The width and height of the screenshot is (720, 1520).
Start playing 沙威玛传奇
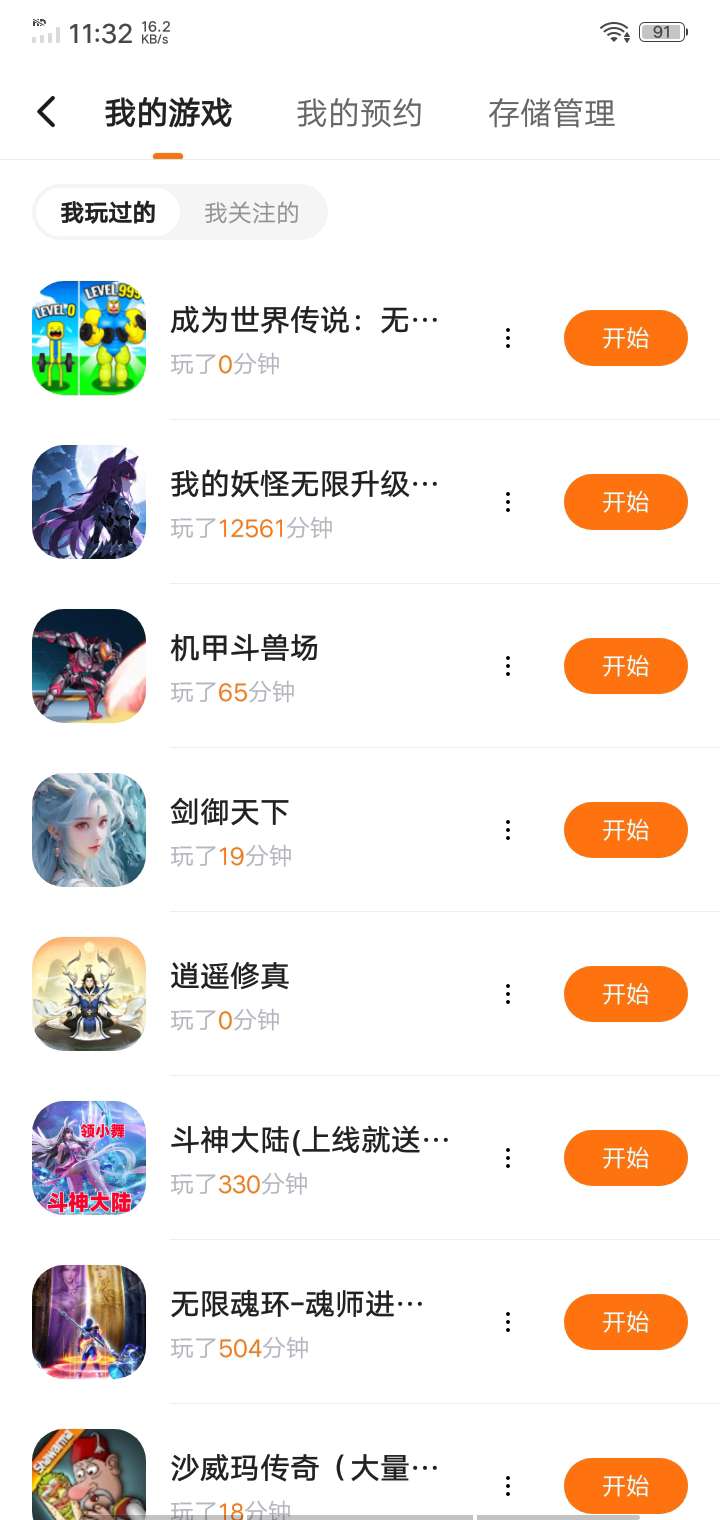coord(625,1486)
